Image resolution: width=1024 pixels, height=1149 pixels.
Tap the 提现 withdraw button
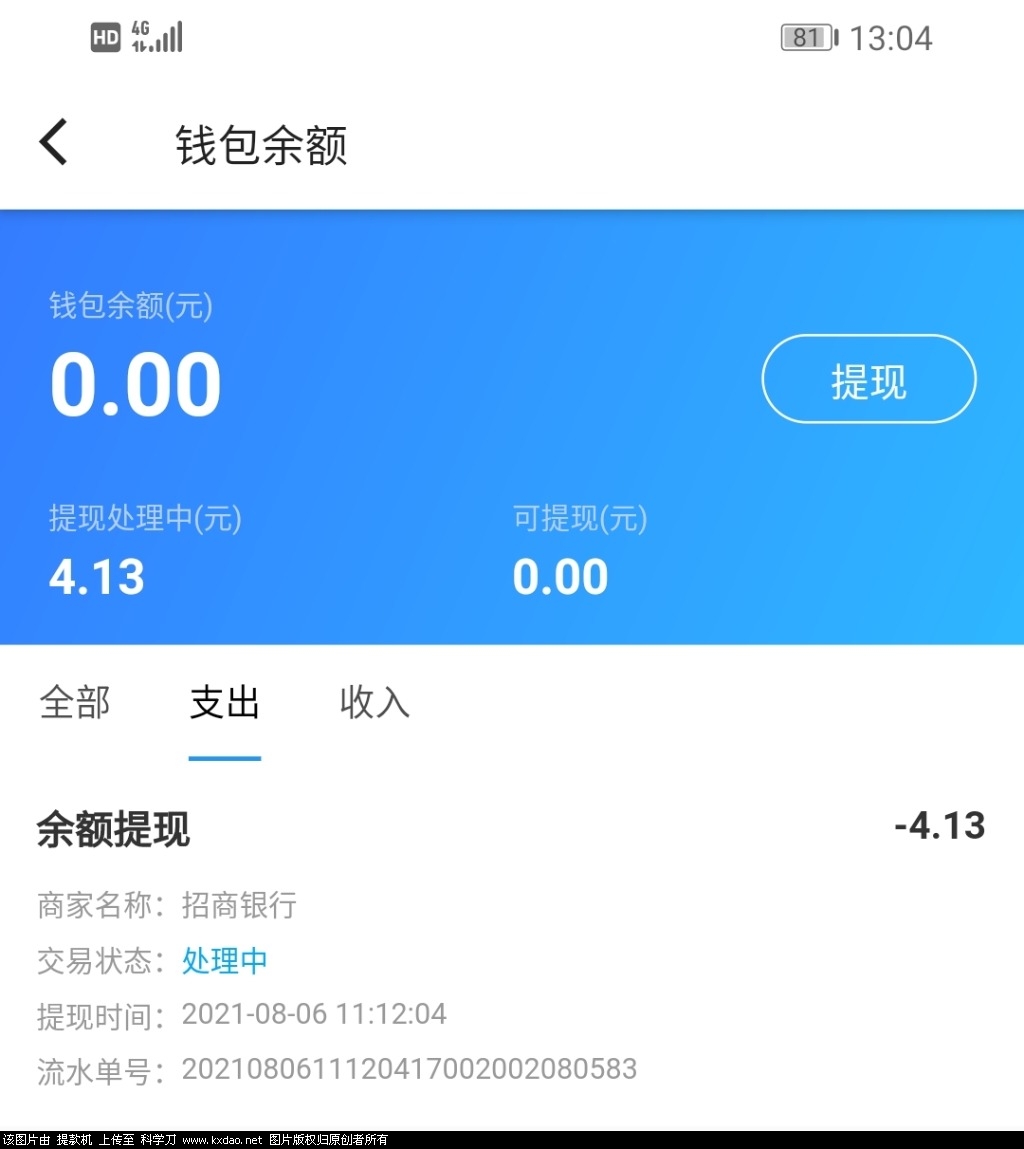click(x=868, y=380)
